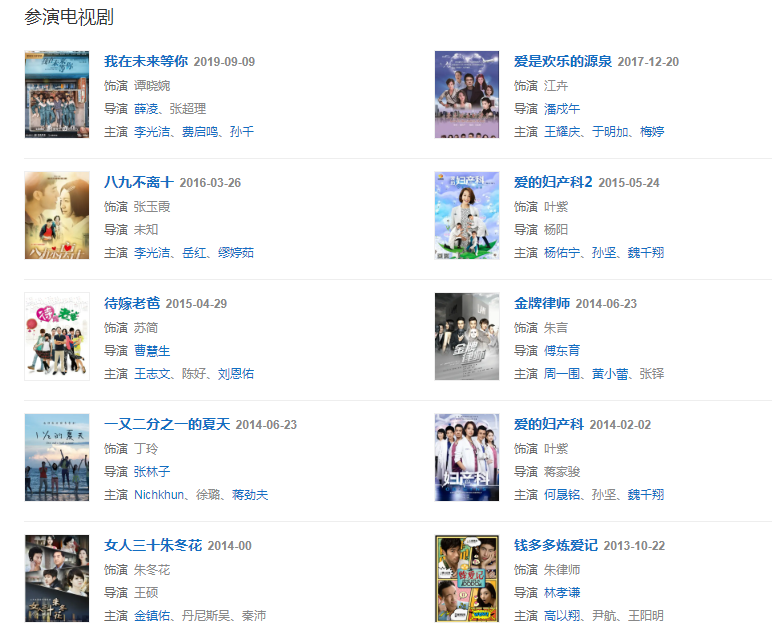Open actor 李光洁 under 我在未来等你

[x=152, y=131]
